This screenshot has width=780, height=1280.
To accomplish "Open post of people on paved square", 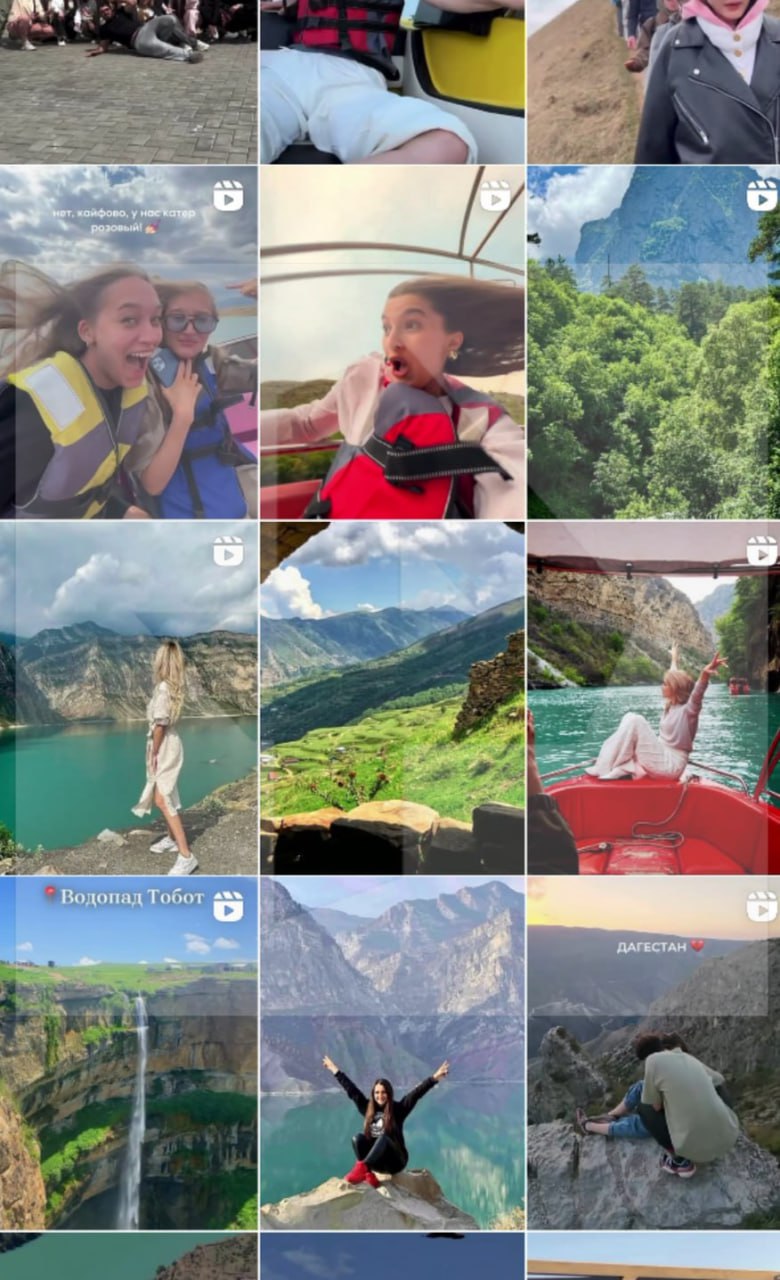I will pos(128,80).
